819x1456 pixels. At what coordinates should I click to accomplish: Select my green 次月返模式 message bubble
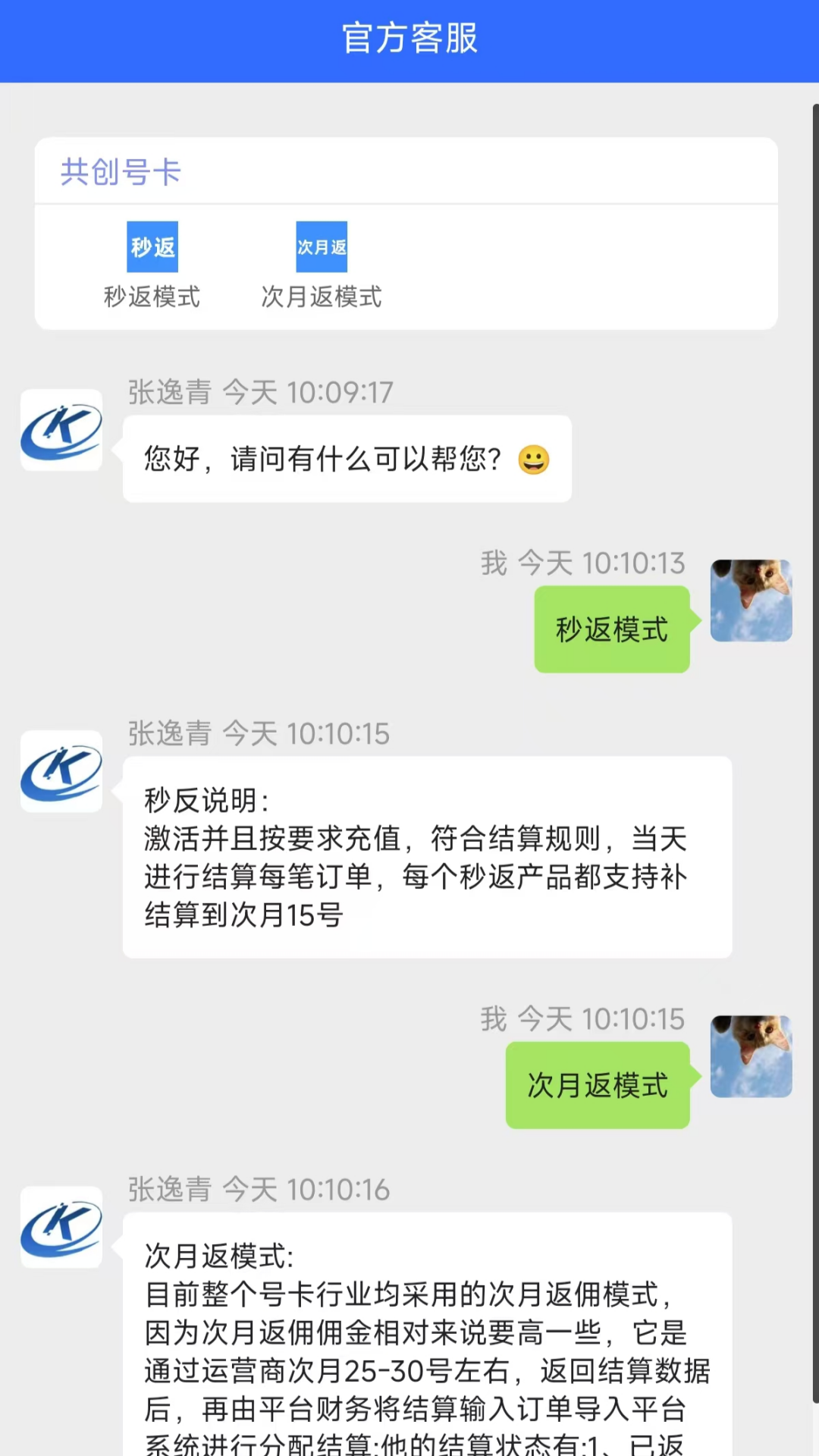[598, 1084]
